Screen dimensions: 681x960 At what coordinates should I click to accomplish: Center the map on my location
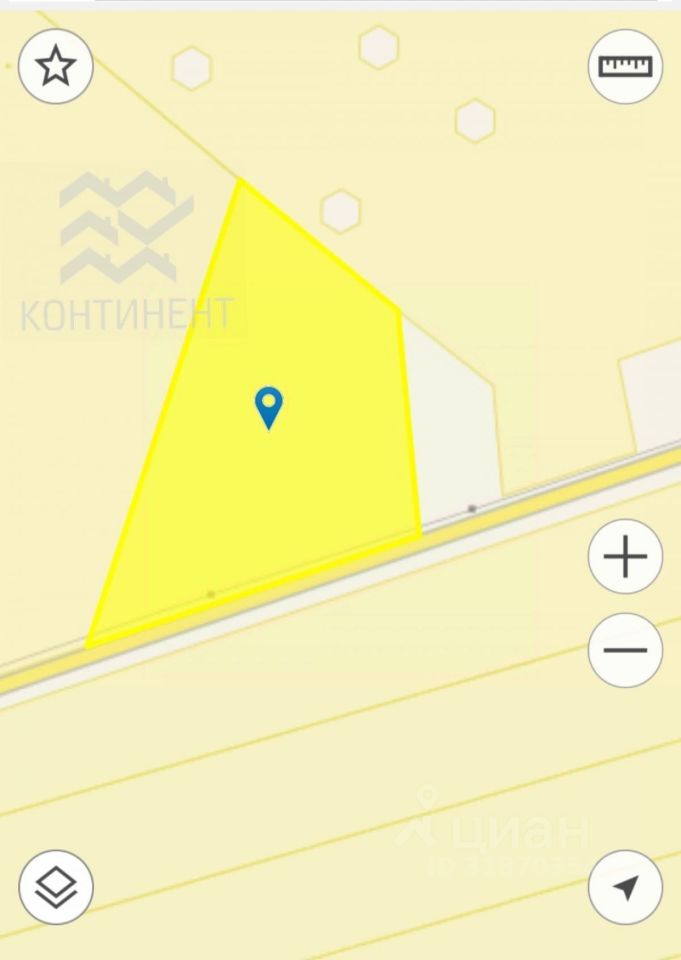(x=625, y=887)
